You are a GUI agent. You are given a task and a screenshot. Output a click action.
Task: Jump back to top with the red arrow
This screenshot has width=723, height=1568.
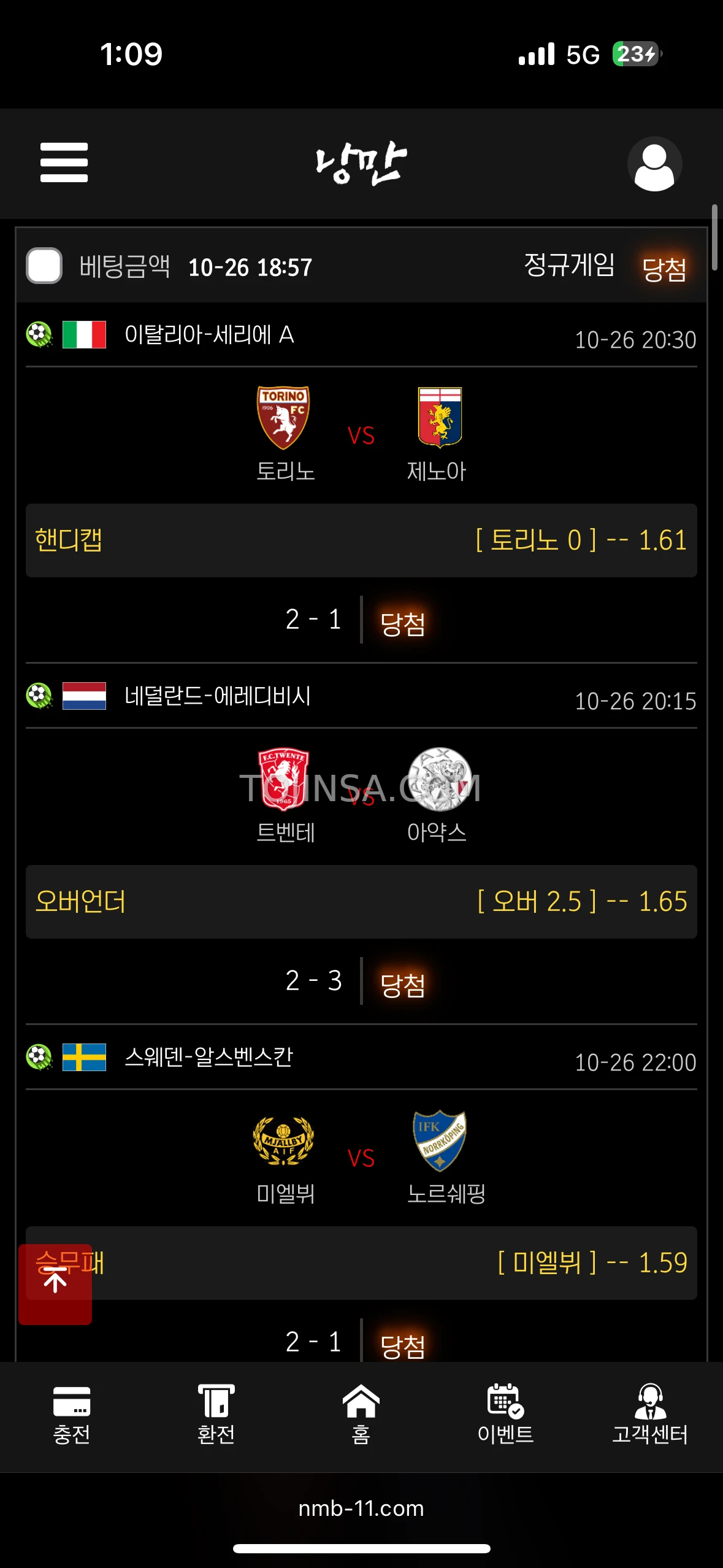(x=55, y=1284)
